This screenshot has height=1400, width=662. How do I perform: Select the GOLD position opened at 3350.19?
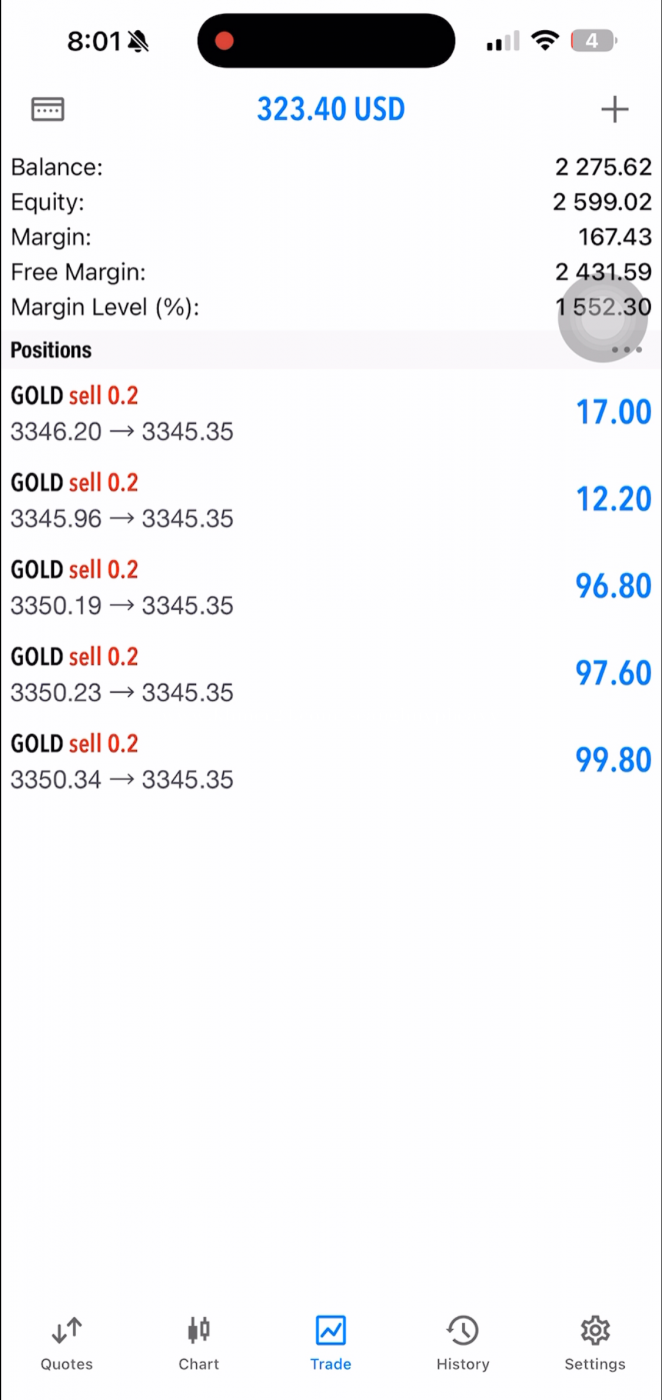click(331, 587)
